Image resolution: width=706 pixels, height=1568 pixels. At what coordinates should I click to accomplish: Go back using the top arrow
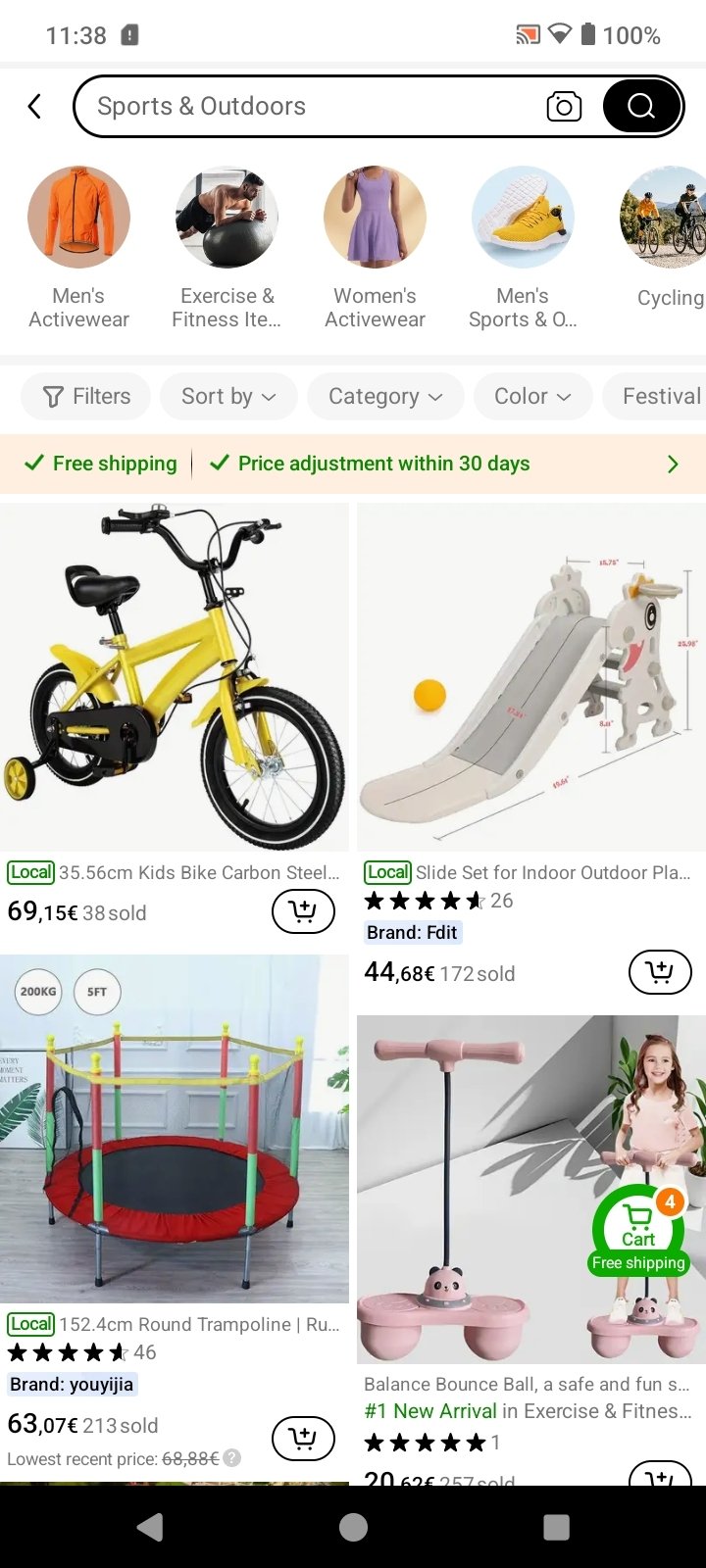(x=35, y=106)
